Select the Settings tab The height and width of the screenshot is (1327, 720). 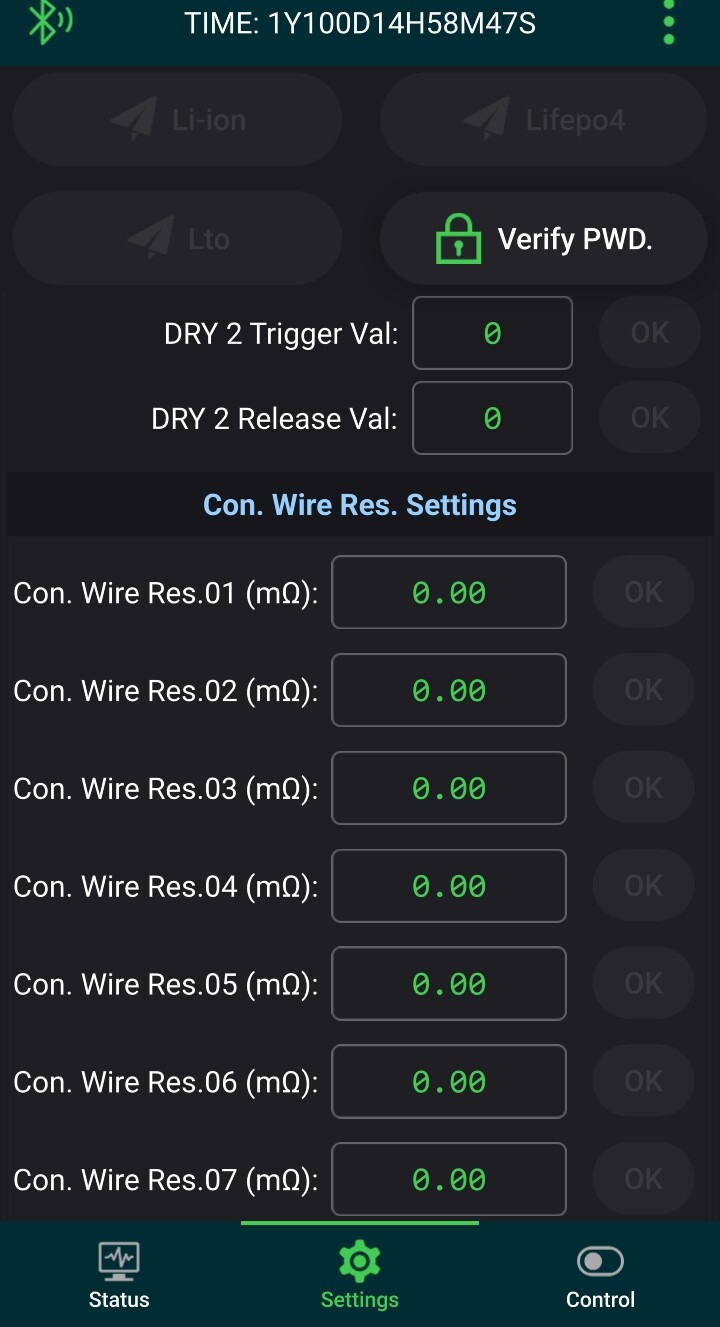360,1275
